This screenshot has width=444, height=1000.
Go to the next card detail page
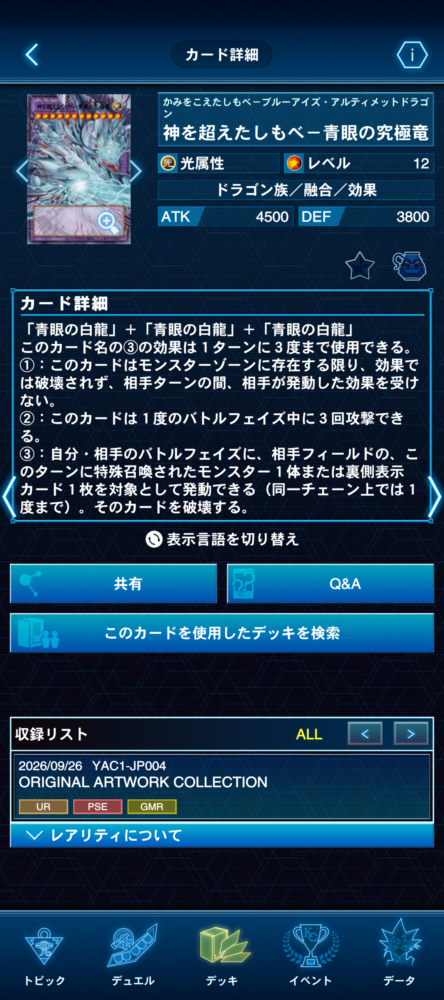tap(435, 496)
